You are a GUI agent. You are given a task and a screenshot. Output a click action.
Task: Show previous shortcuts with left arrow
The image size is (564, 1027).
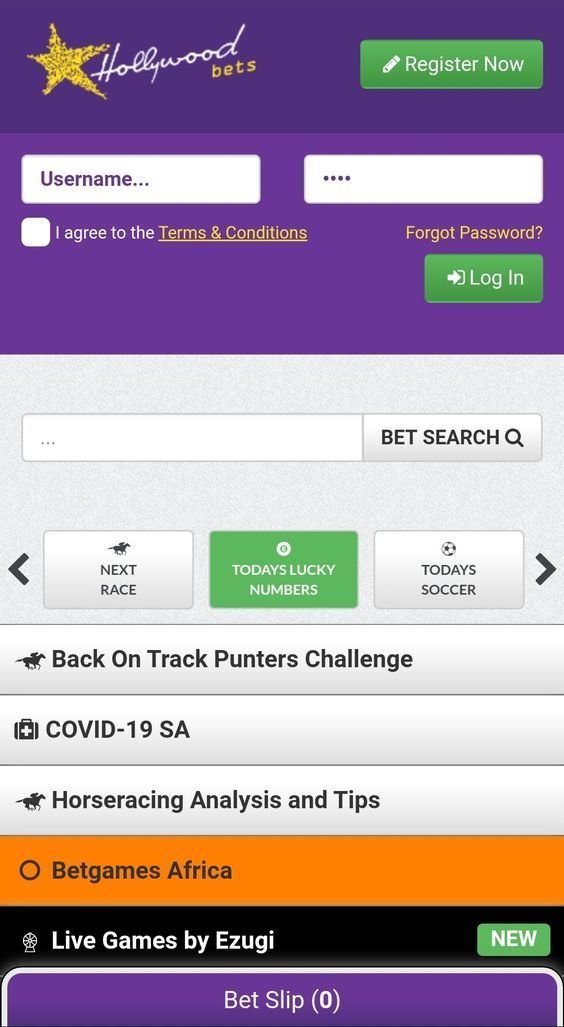coord(19,569)
